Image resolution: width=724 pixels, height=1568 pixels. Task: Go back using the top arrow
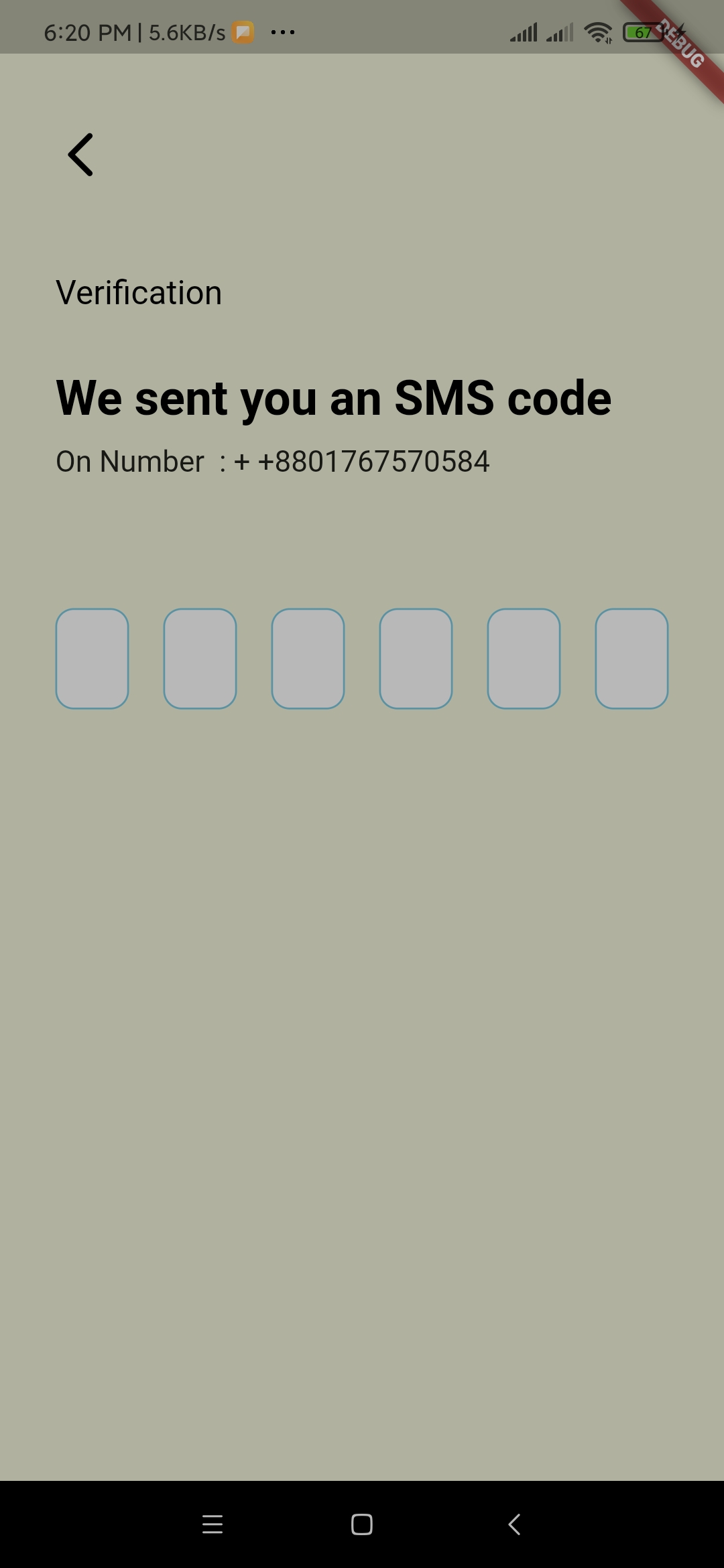click(80, 155)
